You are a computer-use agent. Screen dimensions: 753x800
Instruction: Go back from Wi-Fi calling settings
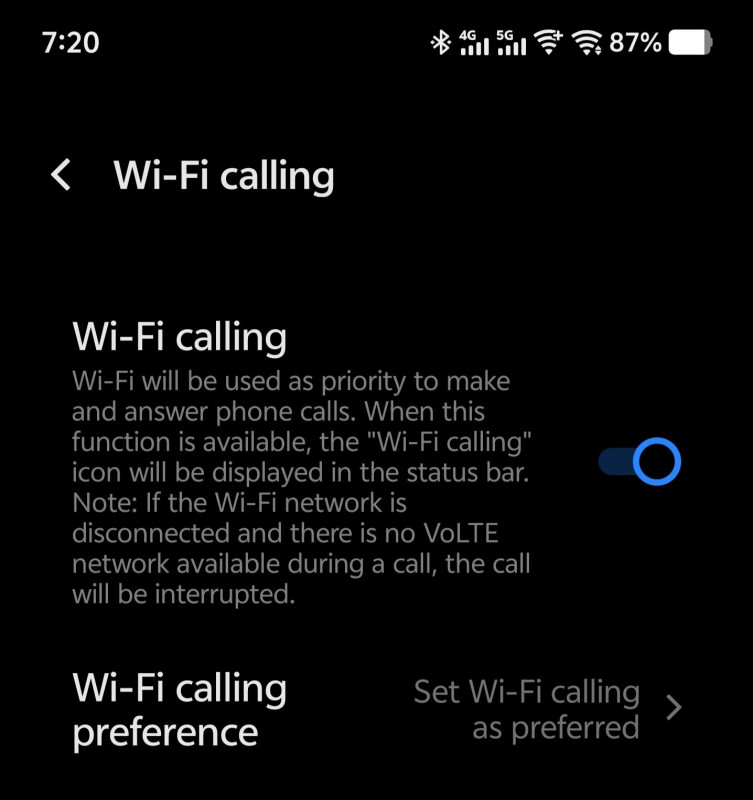61,176
